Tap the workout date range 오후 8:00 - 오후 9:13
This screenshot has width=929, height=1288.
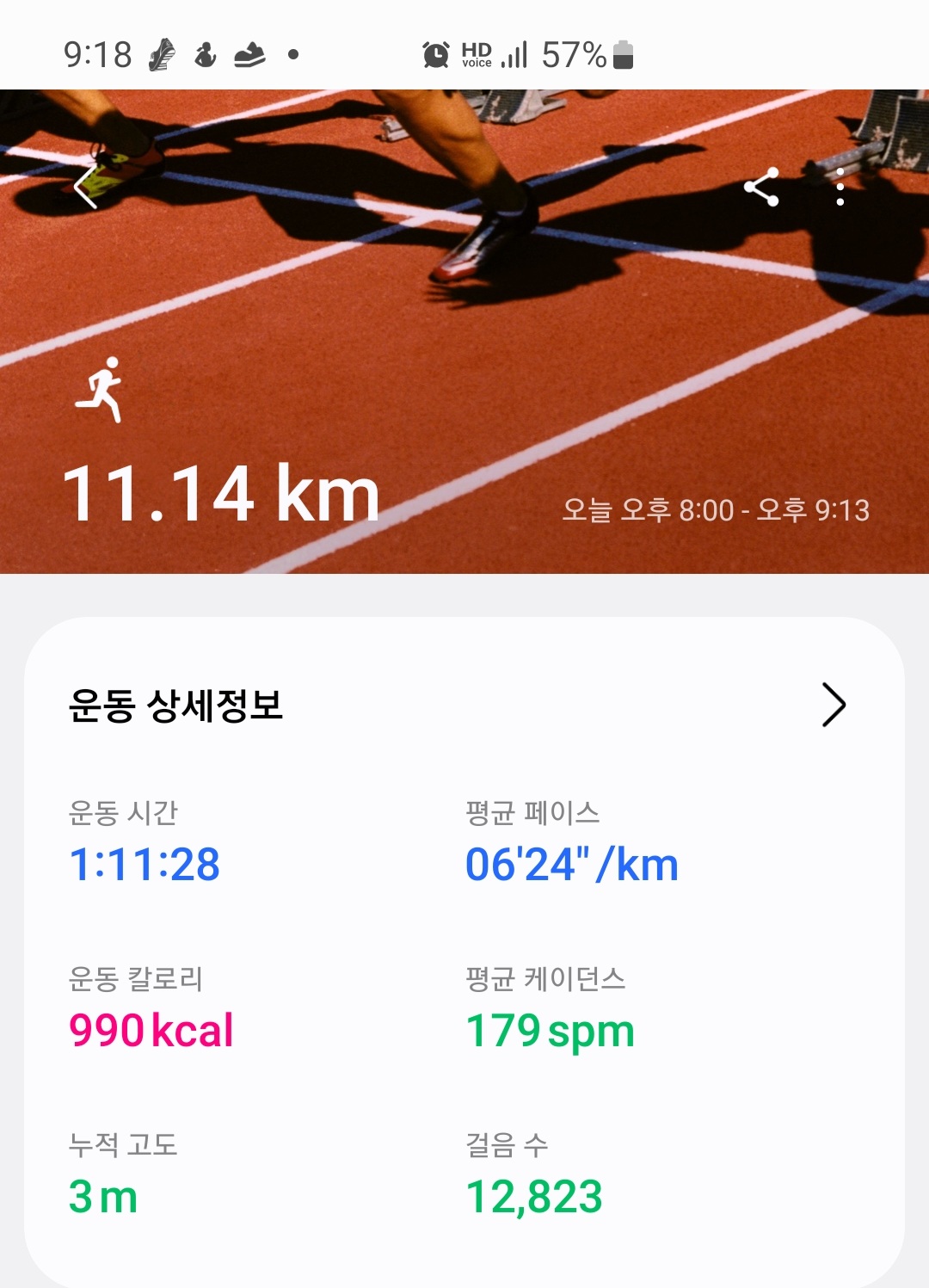pos(717,509)
